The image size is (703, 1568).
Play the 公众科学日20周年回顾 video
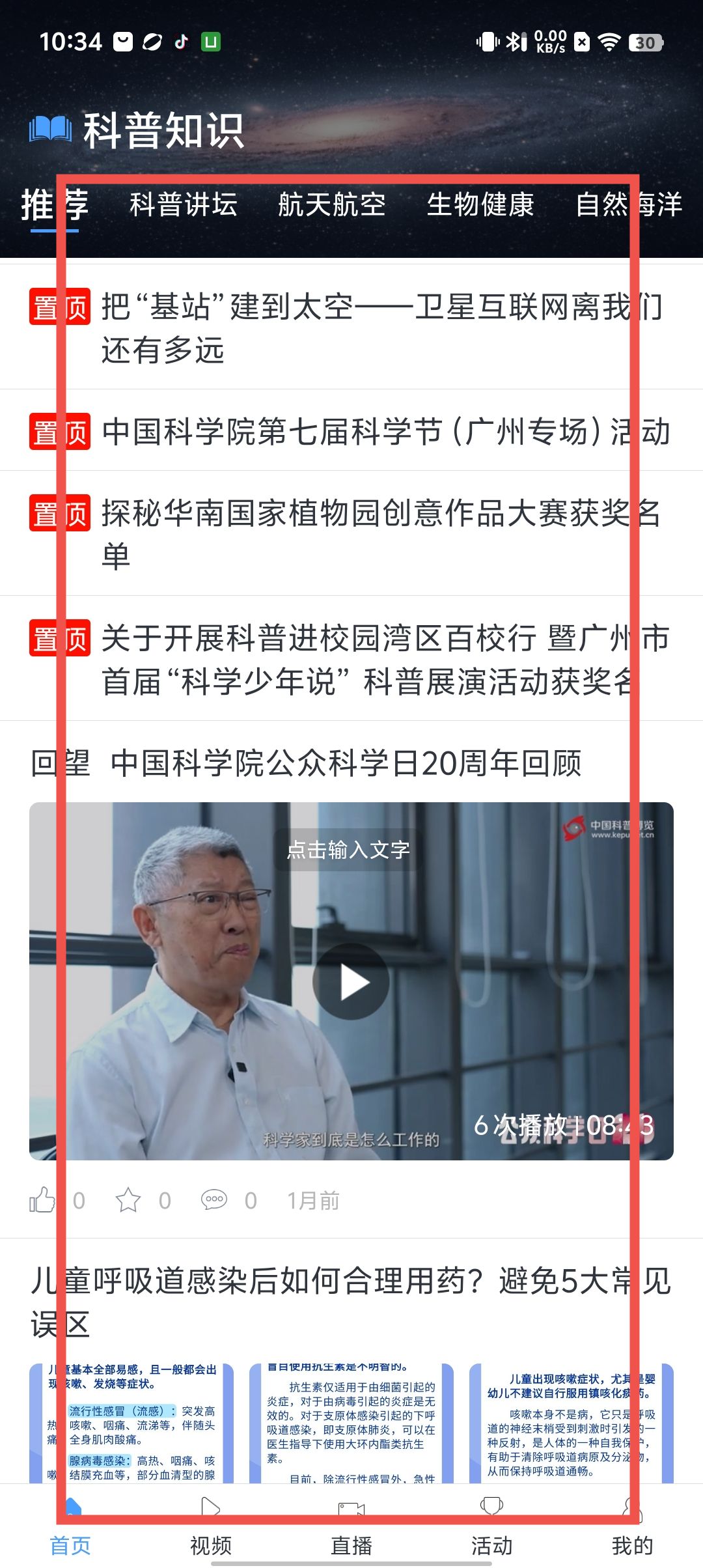pyautogui.click(x=351, y=981)
